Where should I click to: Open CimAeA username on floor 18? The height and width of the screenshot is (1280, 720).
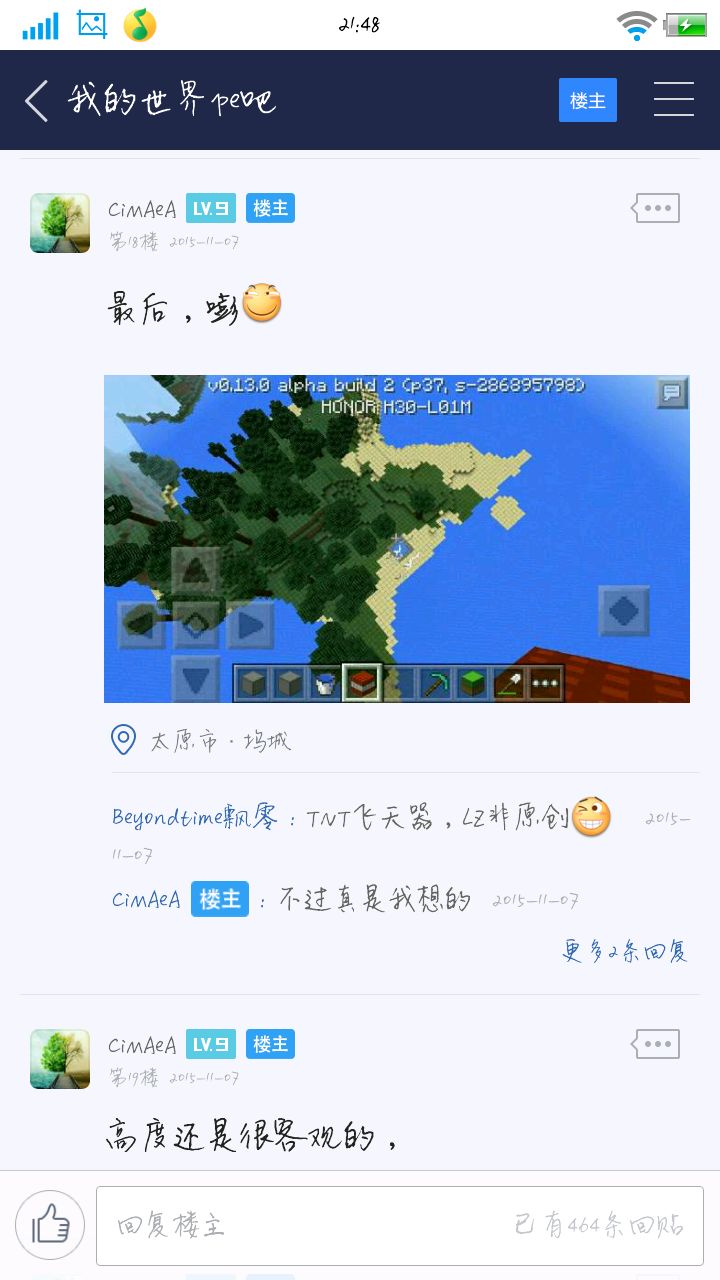(142, 209)
